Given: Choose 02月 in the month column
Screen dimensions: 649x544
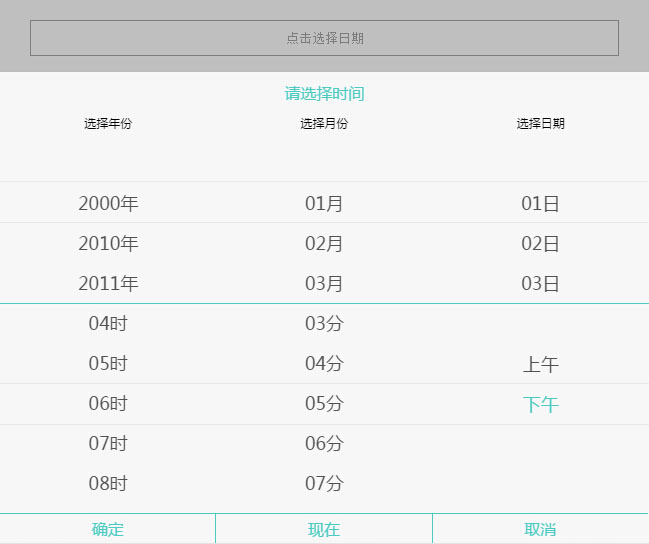Looking at the screenshot, I should click(x=324, y=244).
